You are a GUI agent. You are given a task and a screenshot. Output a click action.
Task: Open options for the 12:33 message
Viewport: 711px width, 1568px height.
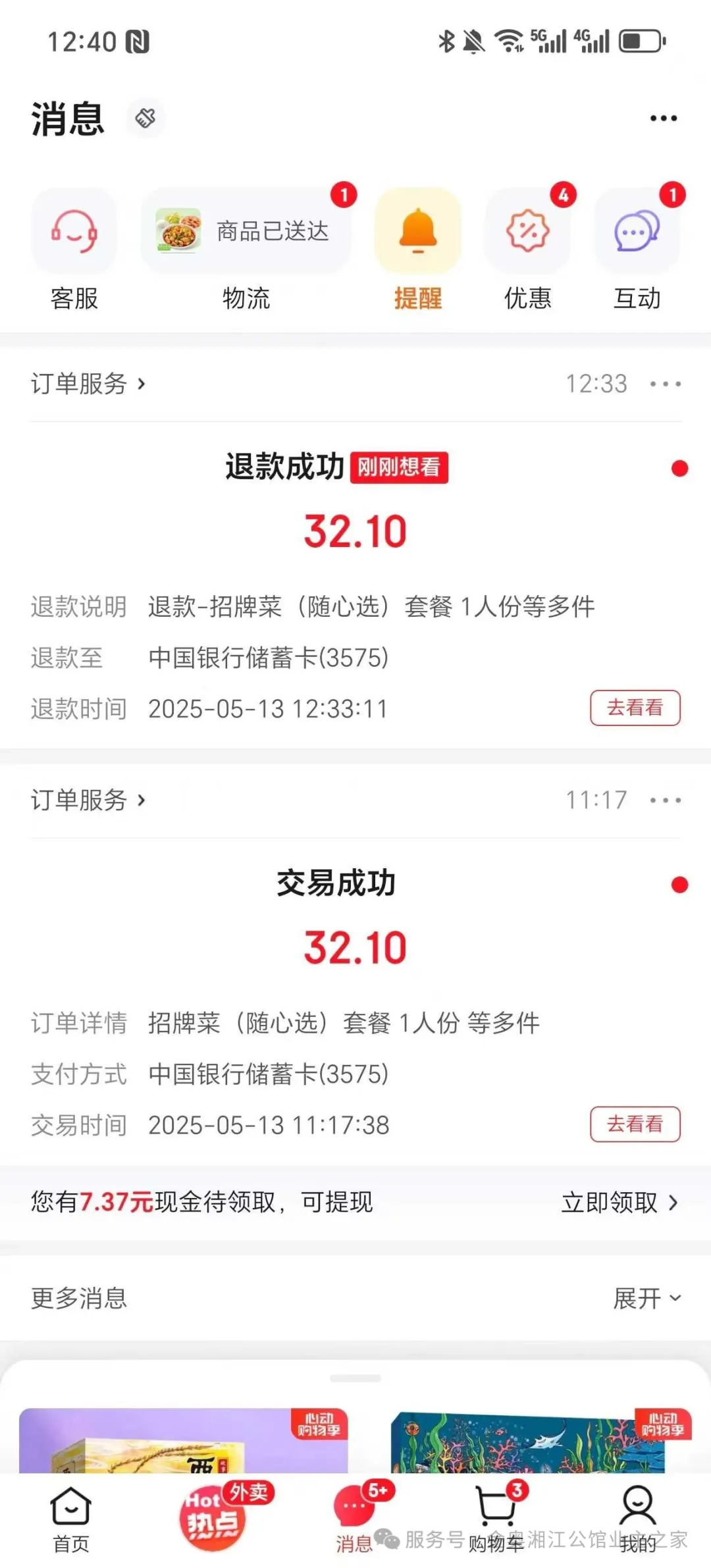tap(665, 384)
